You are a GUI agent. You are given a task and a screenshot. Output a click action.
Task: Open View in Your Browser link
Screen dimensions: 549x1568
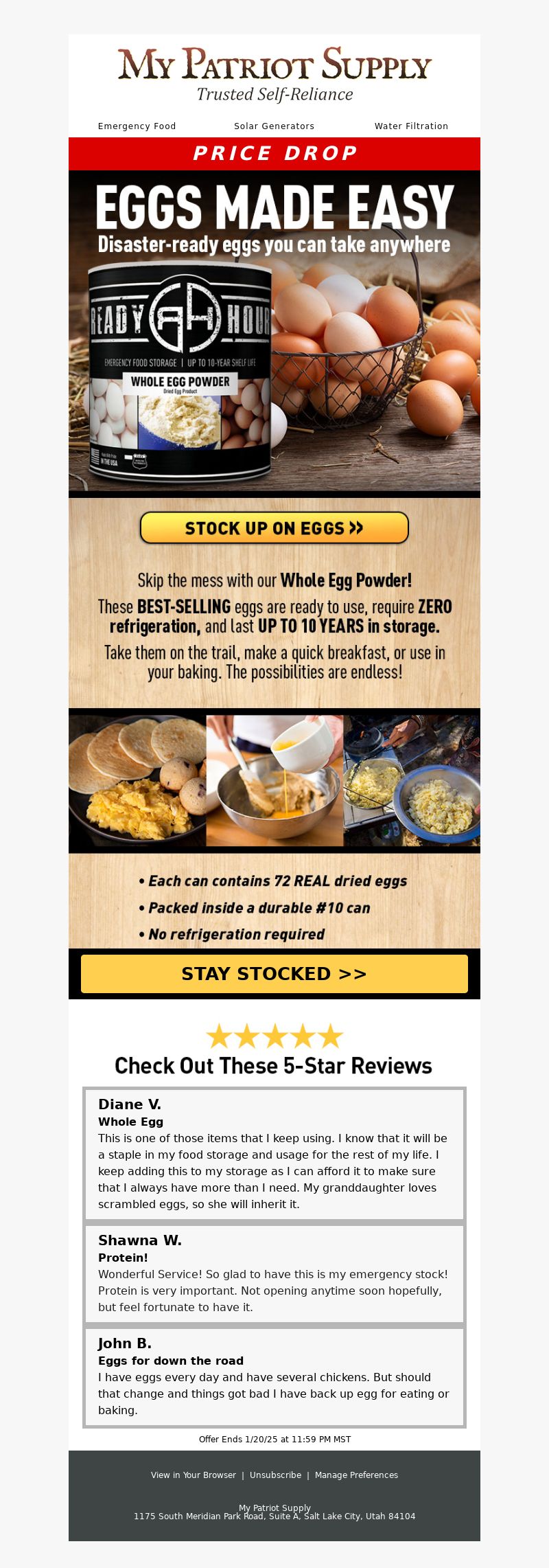click(194, 1475)
